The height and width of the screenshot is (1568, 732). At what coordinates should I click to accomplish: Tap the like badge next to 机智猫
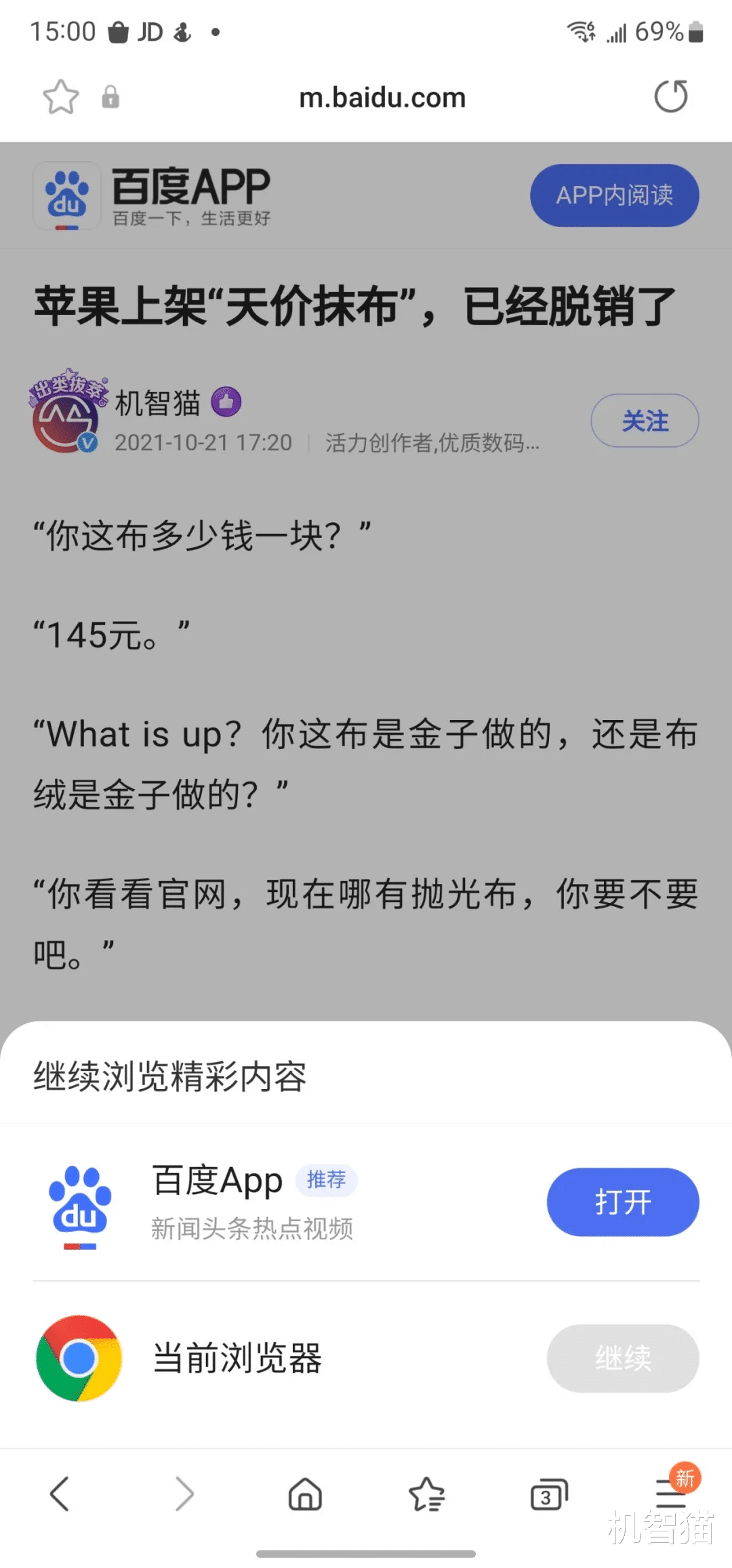227,401
